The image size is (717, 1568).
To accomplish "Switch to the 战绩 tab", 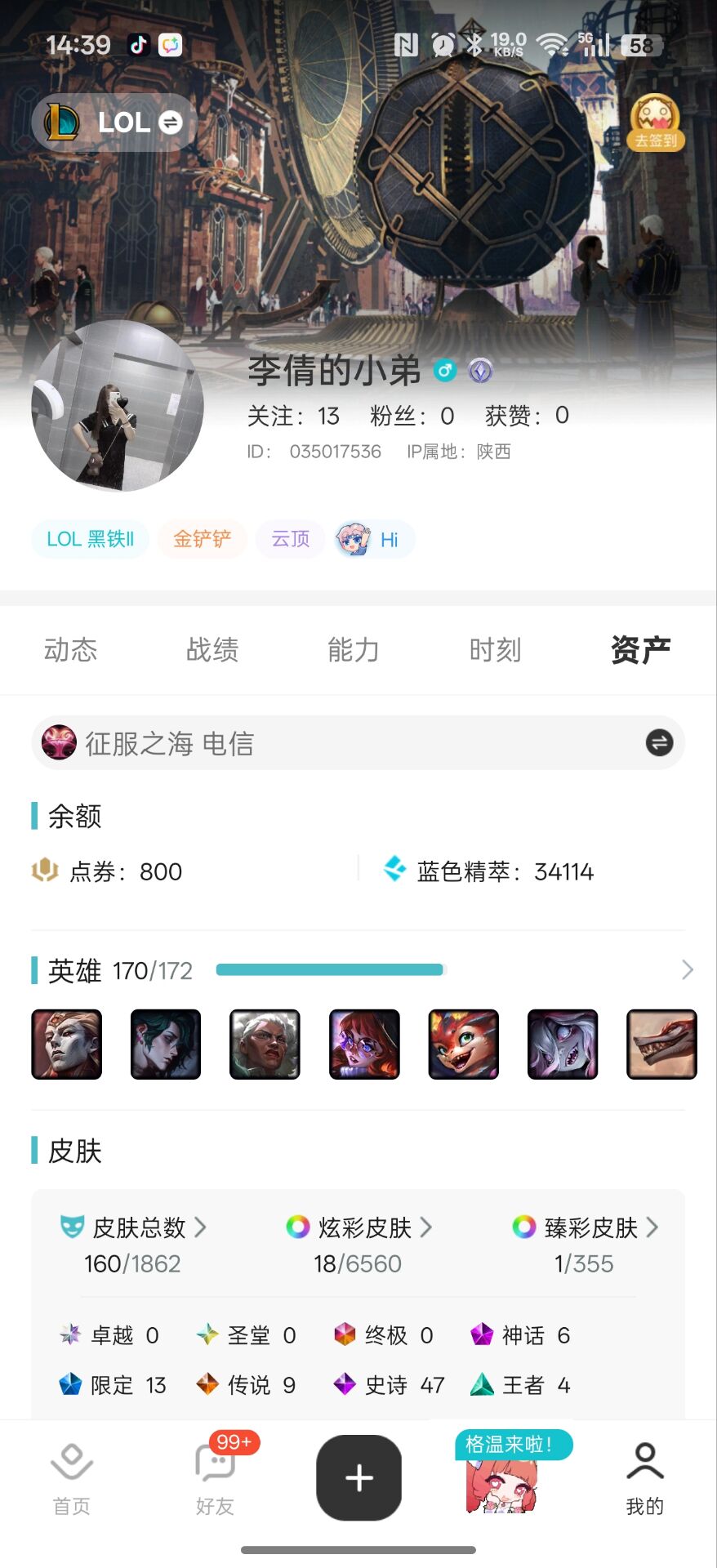I will pos(212,650).
